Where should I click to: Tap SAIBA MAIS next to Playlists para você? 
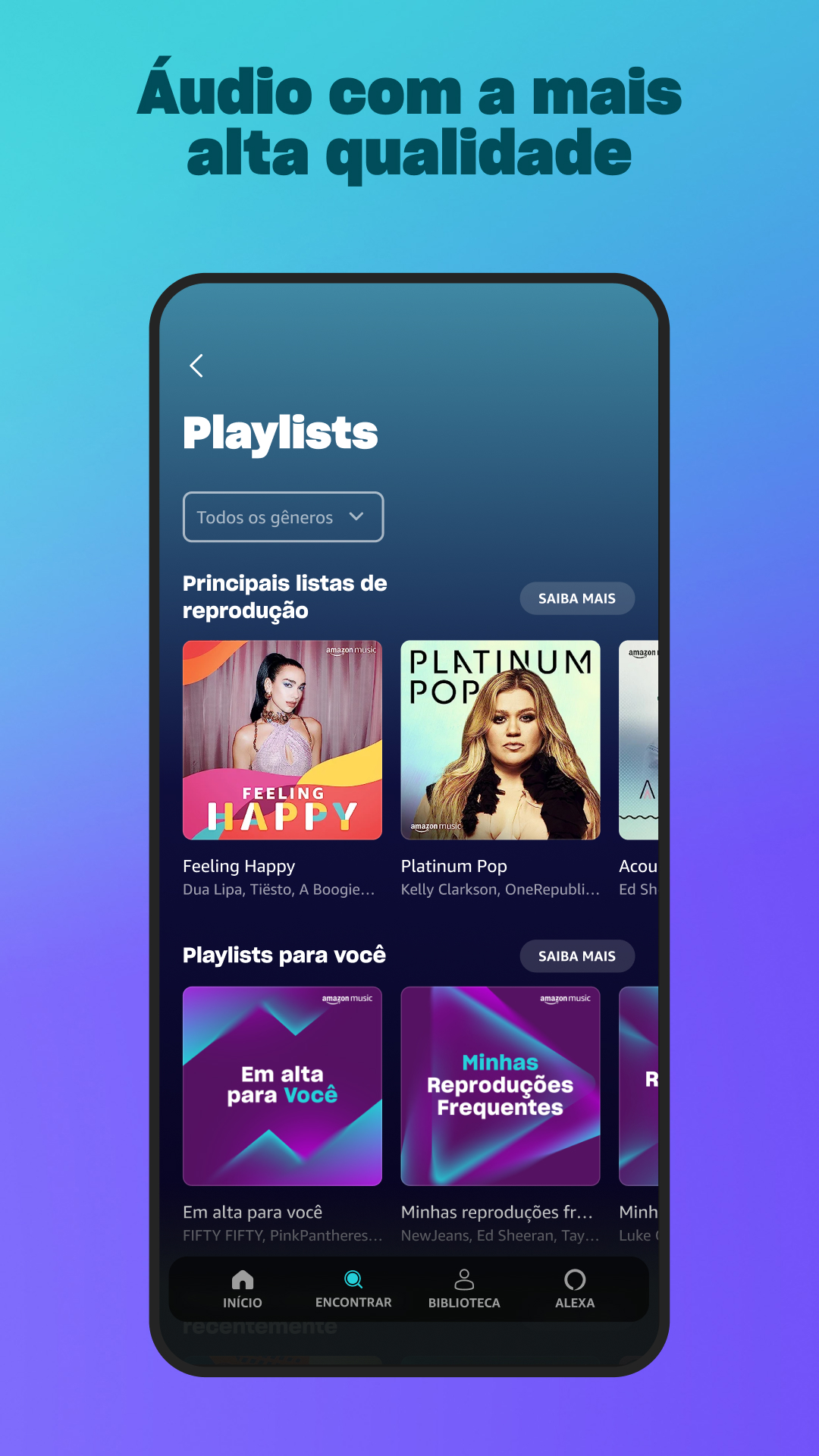[577, 956]
